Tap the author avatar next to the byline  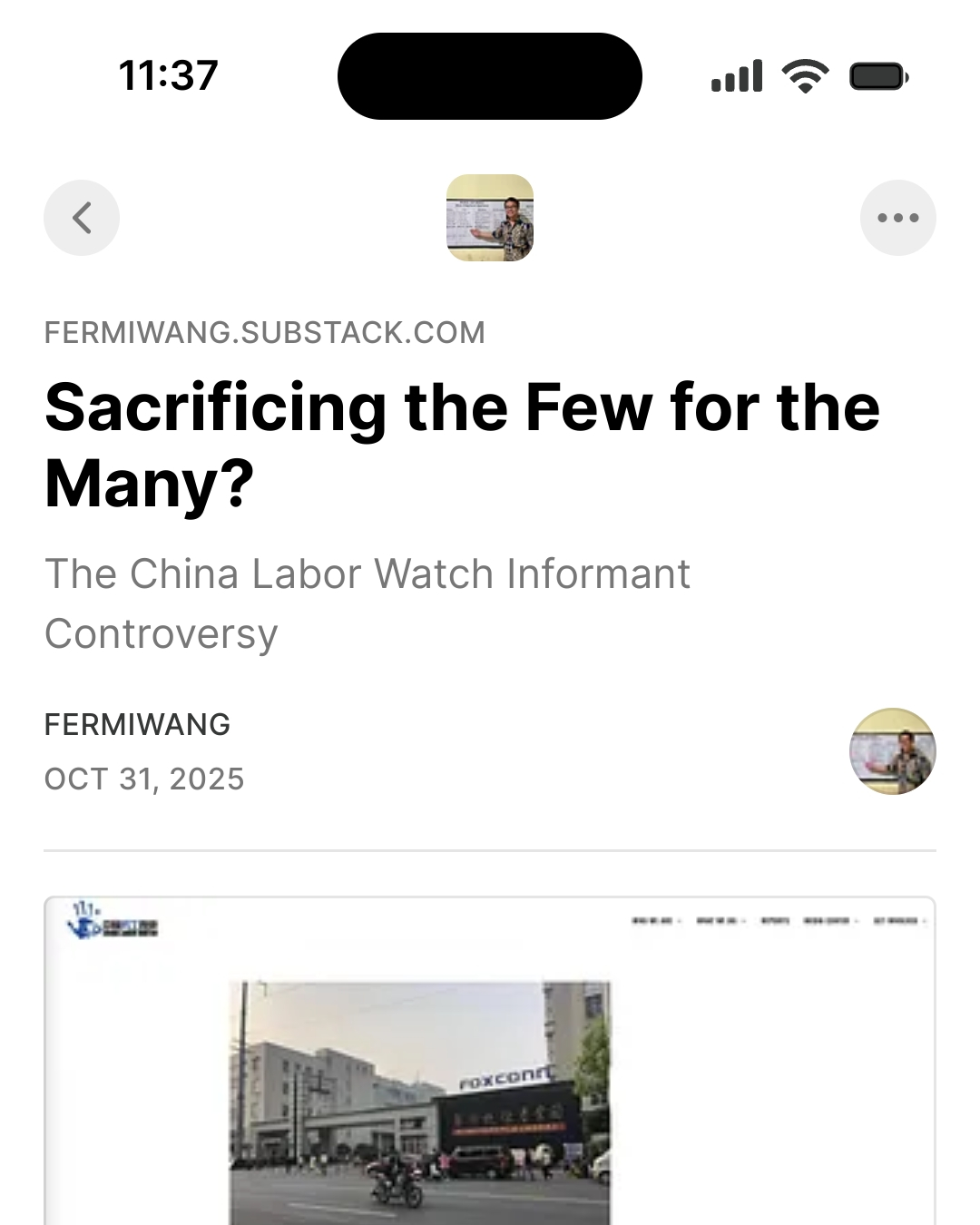[891, 752]
